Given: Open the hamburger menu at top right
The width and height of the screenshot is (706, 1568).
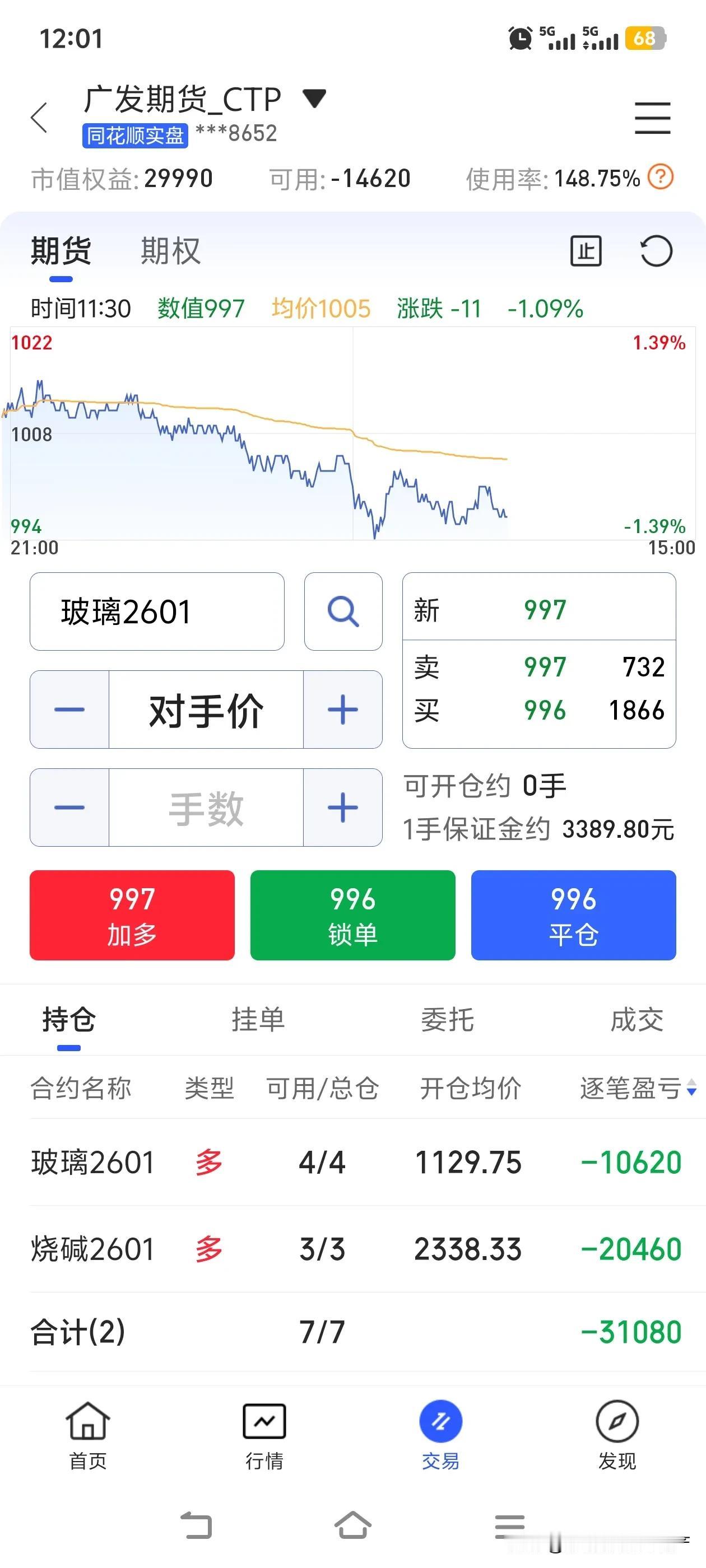Looking at the screenshot, I should (652, 119).
